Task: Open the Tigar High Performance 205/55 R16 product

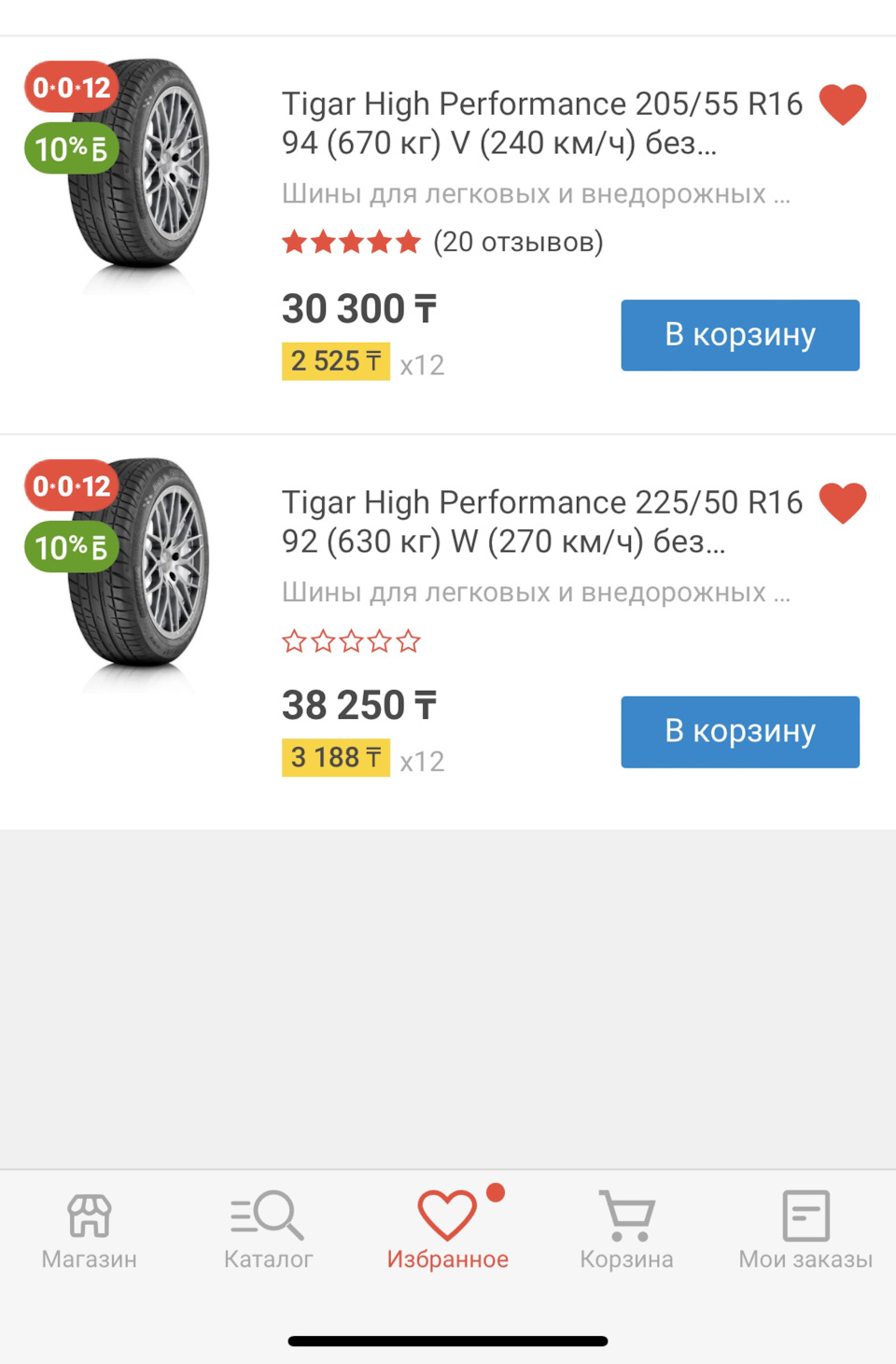Action: pyautogui.click(x=541, y=123)
